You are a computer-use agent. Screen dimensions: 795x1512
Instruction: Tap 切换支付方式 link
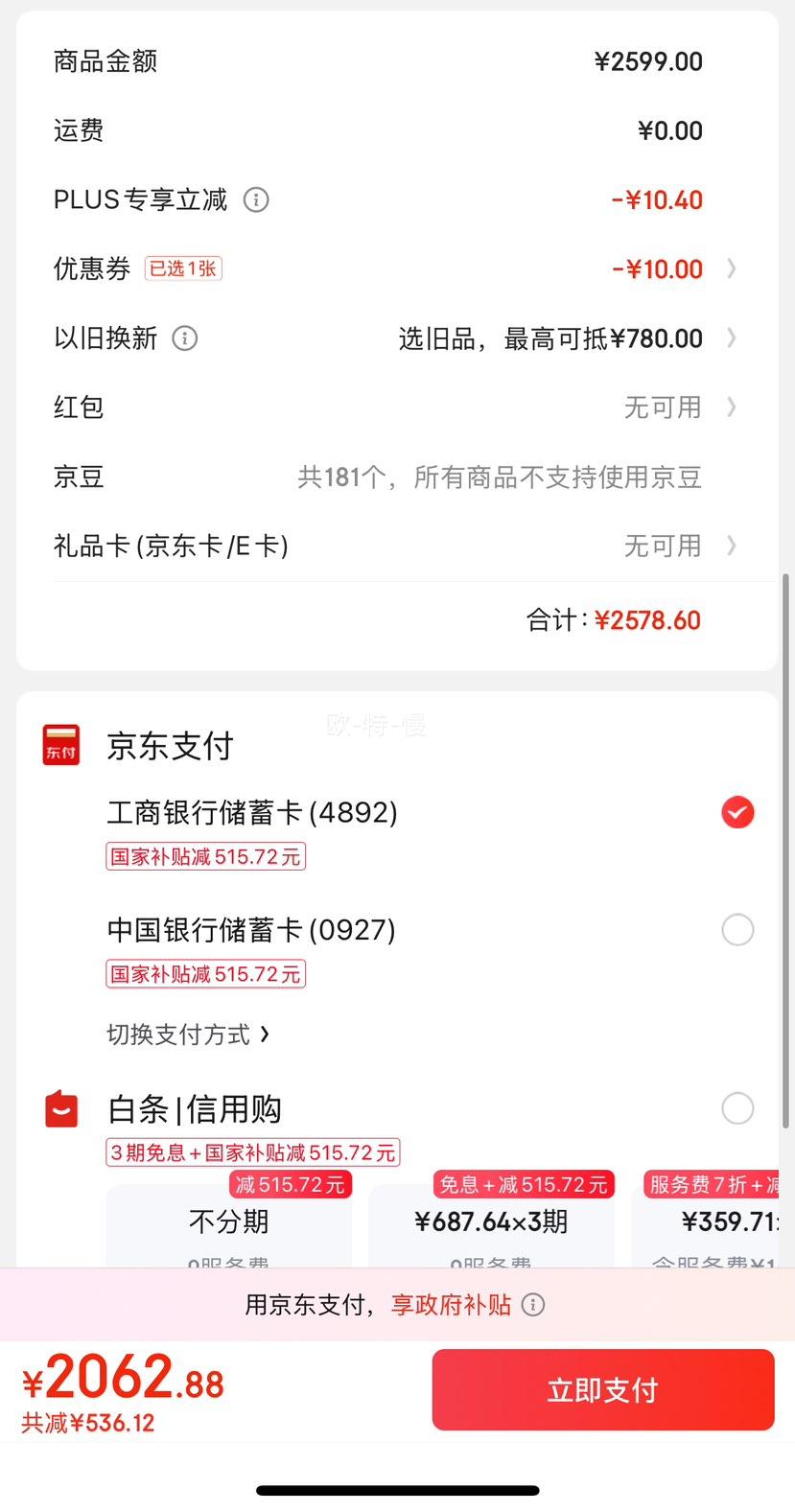coord(188,1035)
